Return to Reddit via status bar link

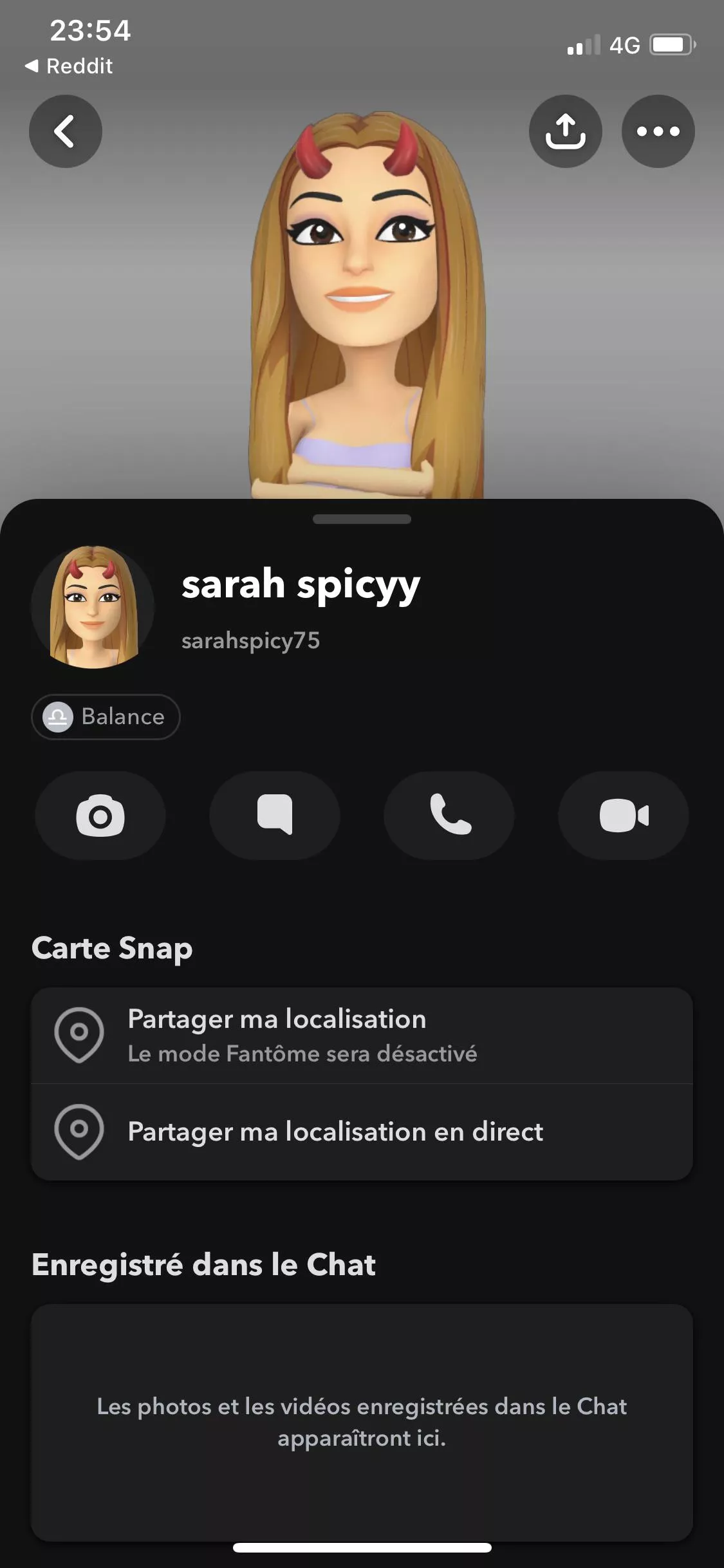[70, 66]
